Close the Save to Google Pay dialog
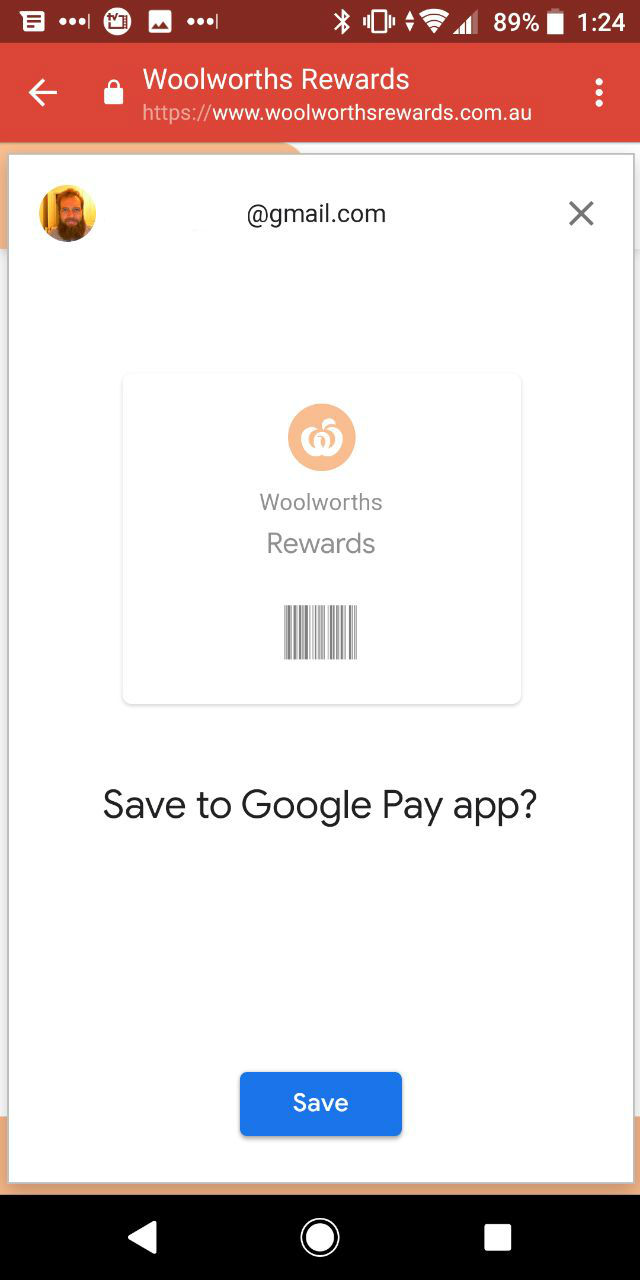The width and height of the screenshot is (640, 1280). pyautogui.click(x=581, y=213)
